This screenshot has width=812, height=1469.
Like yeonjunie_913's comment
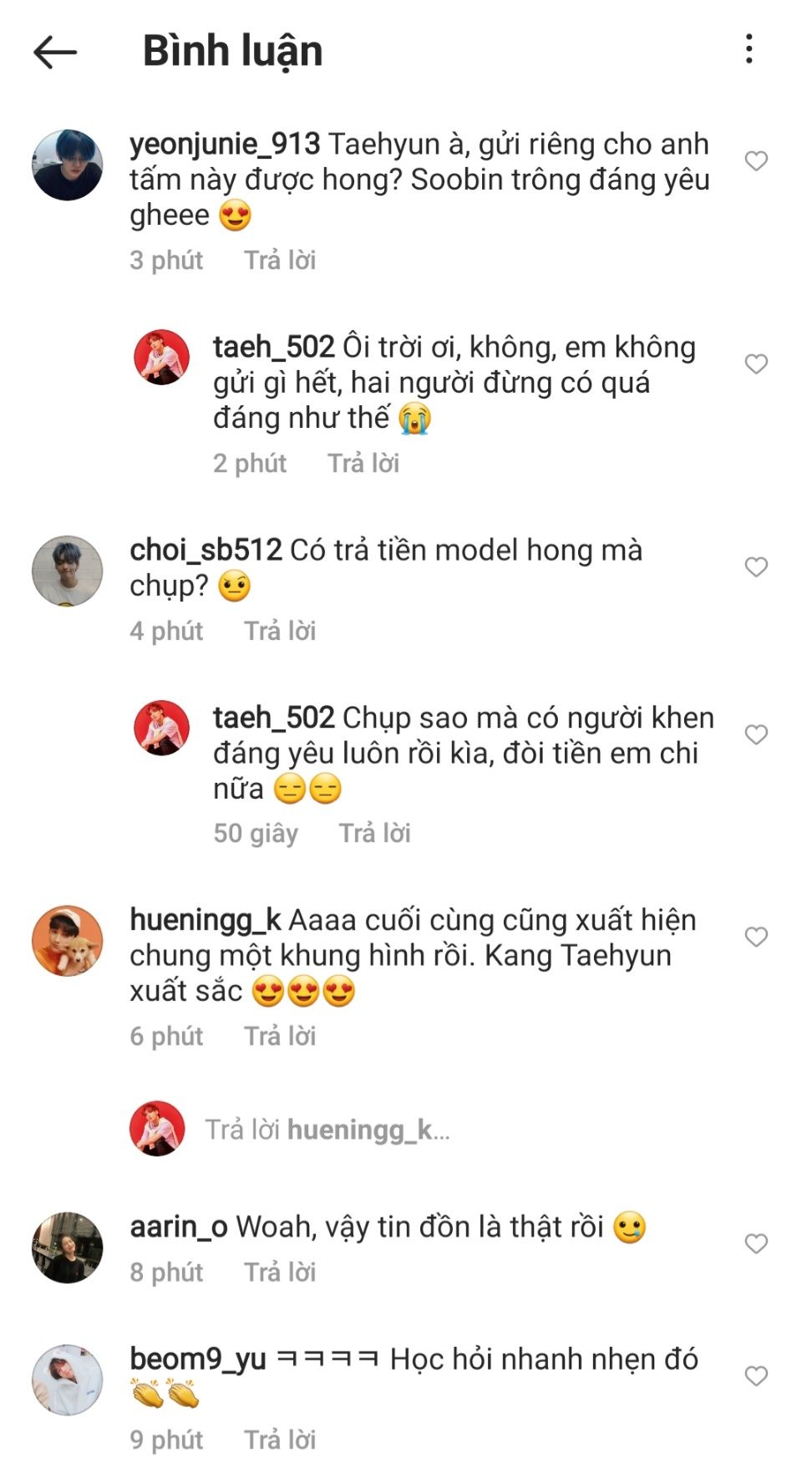tap(756, 160)
